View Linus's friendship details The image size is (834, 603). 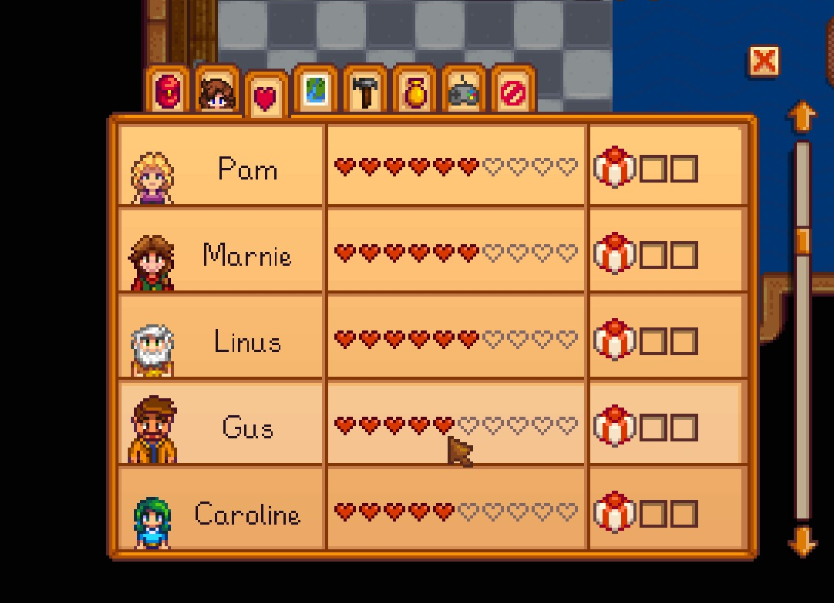tap(430, 339)
